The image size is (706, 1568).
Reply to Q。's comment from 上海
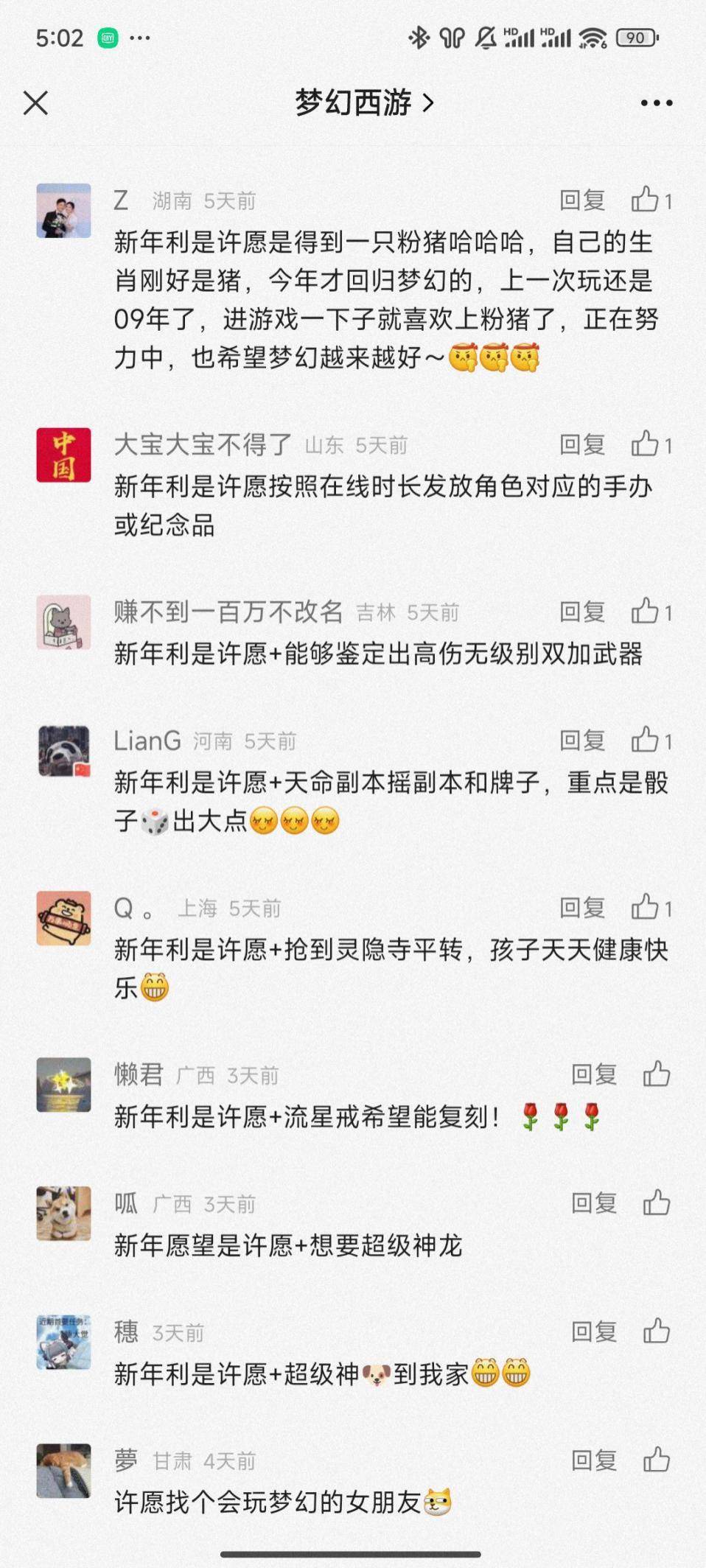582,908
